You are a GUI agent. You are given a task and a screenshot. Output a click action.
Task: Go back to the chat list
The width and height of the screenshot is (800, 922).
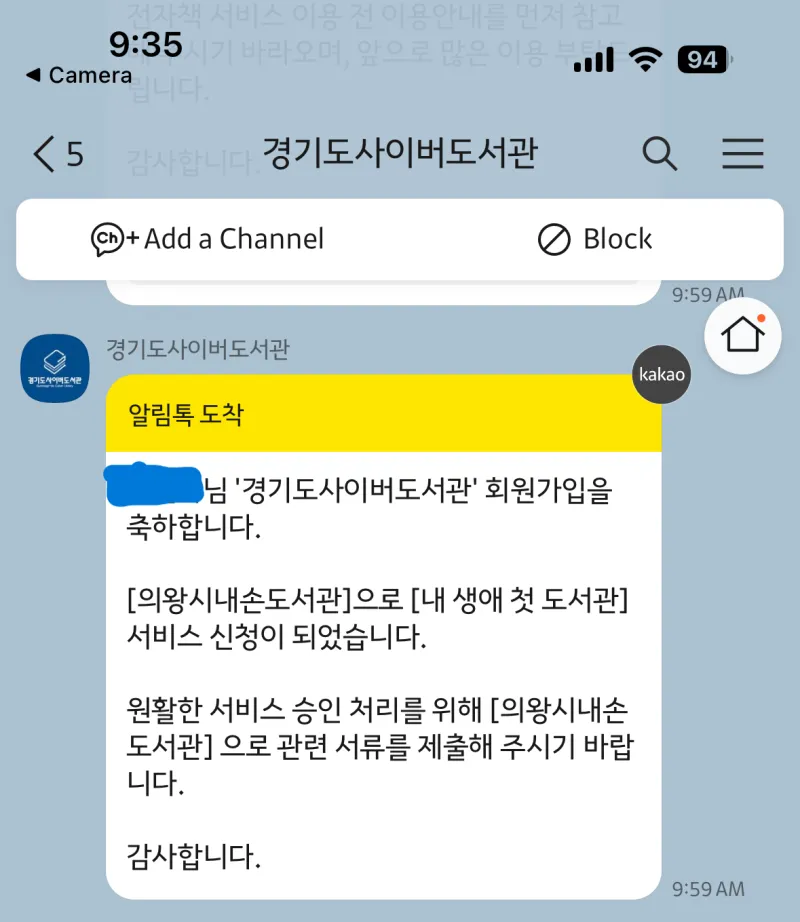pyautogui.click(x=56, y=154)
